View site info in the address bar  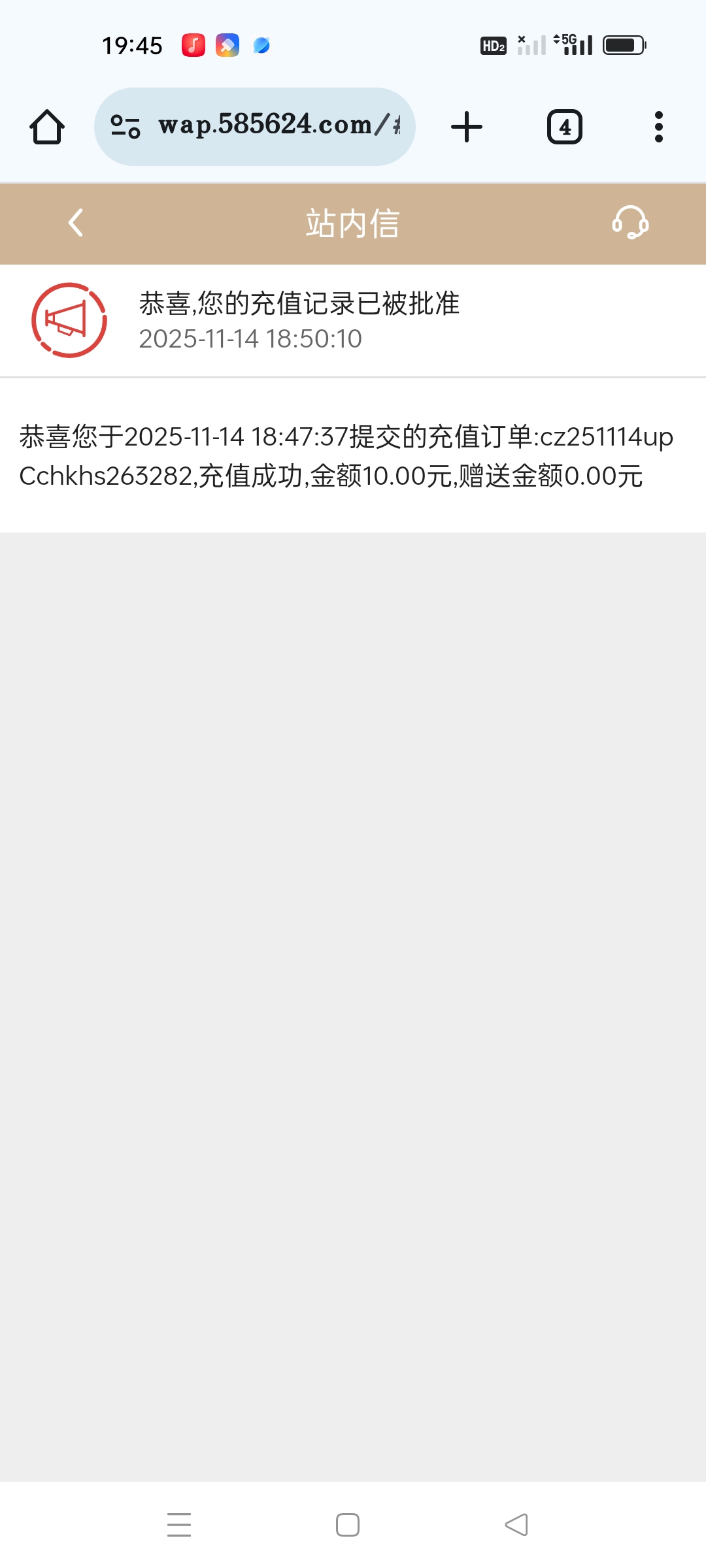(126, 126)
